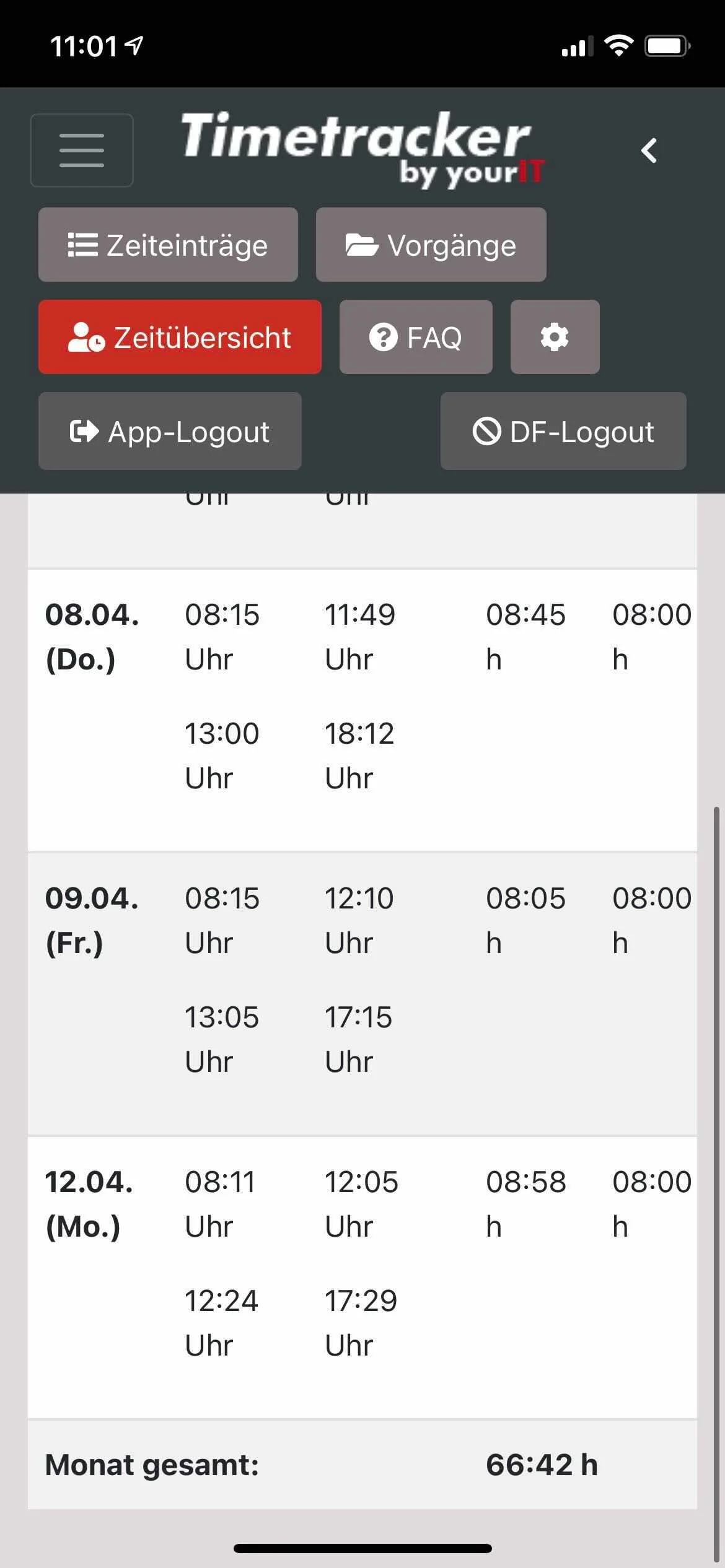Tap the back chevron arrow
The width and height of the screenshot is (725, 1568).
tap(649, 150)
